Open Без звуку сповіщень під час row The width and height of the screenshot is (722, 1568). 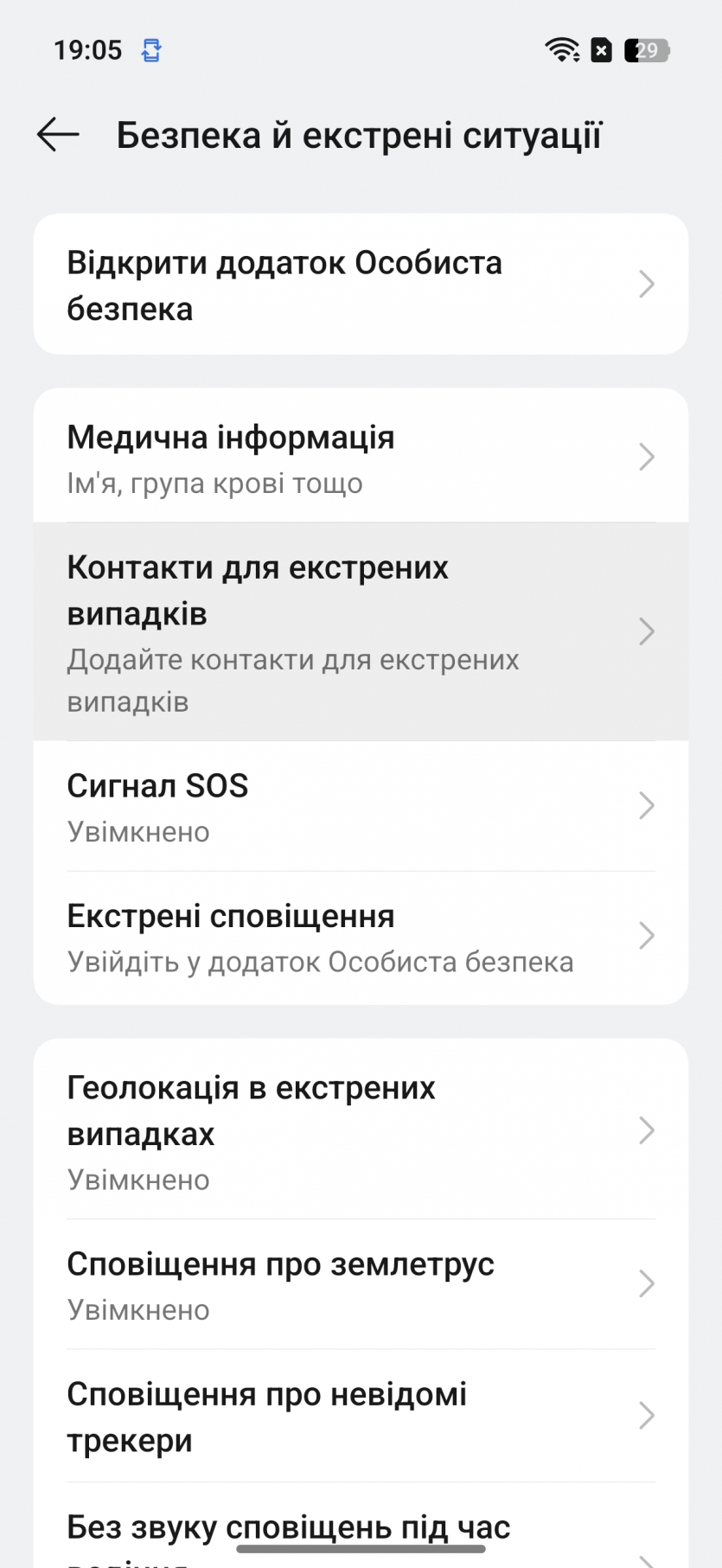361,1535
